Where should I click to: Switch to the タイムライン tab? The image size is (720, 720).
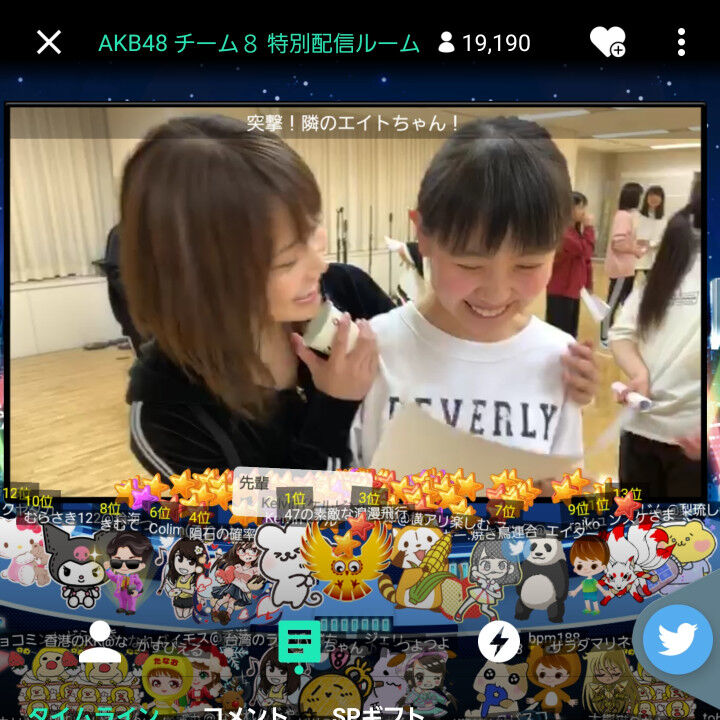92,712
